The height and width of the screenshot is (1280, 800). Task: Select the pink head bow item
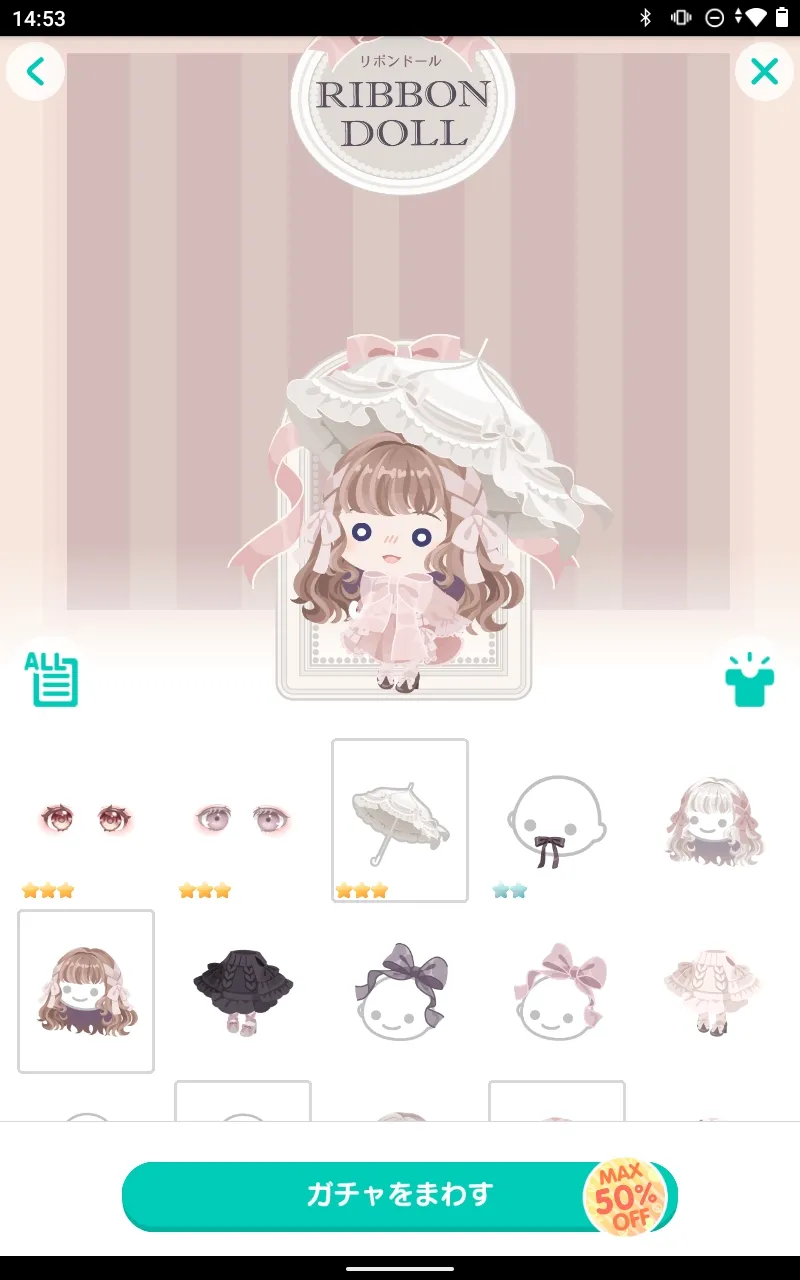coord(557,991)
